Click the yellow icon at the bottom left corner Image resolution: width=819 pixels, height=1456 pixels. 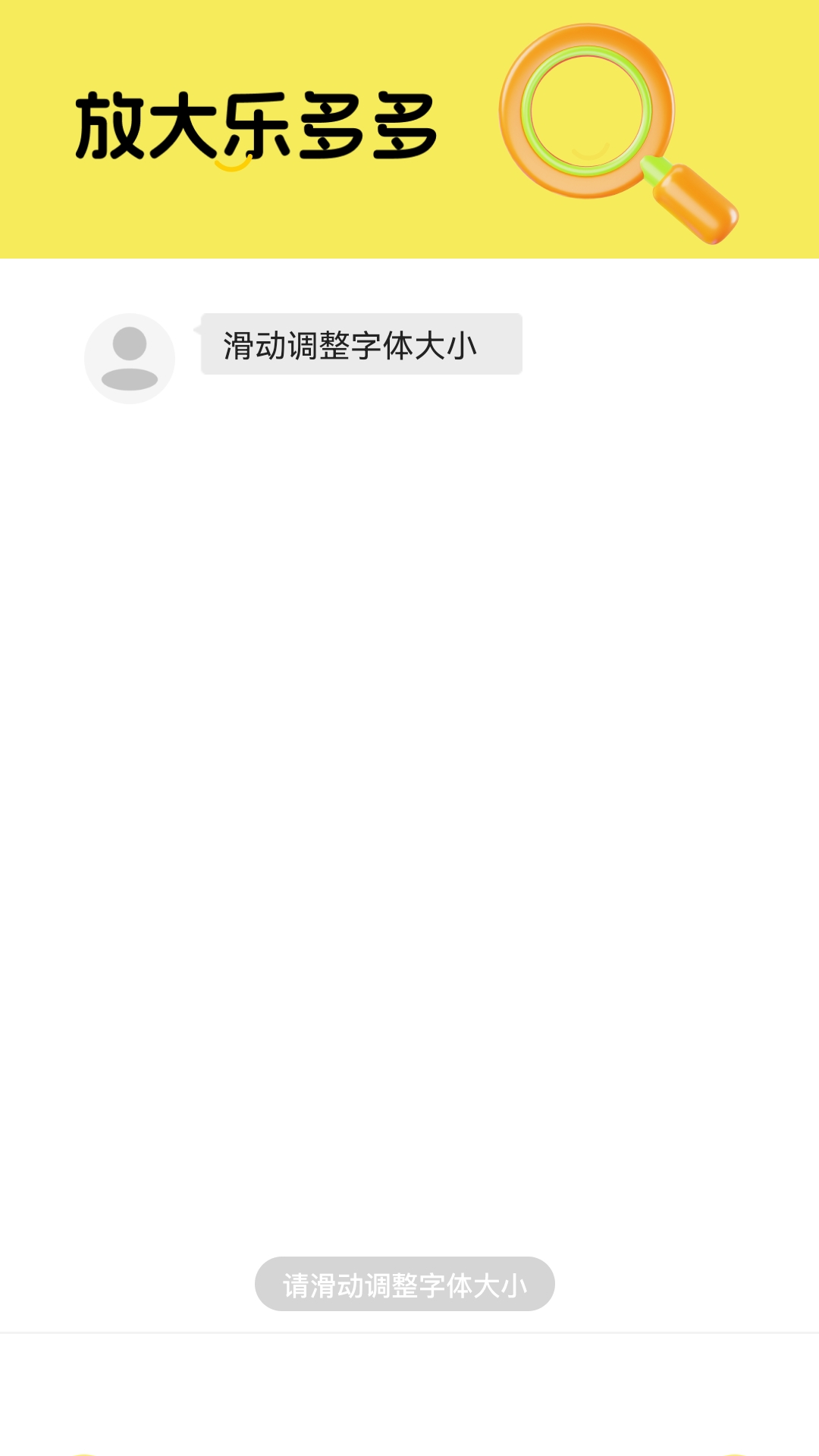pyautogui.click(x=83, y=1452)
